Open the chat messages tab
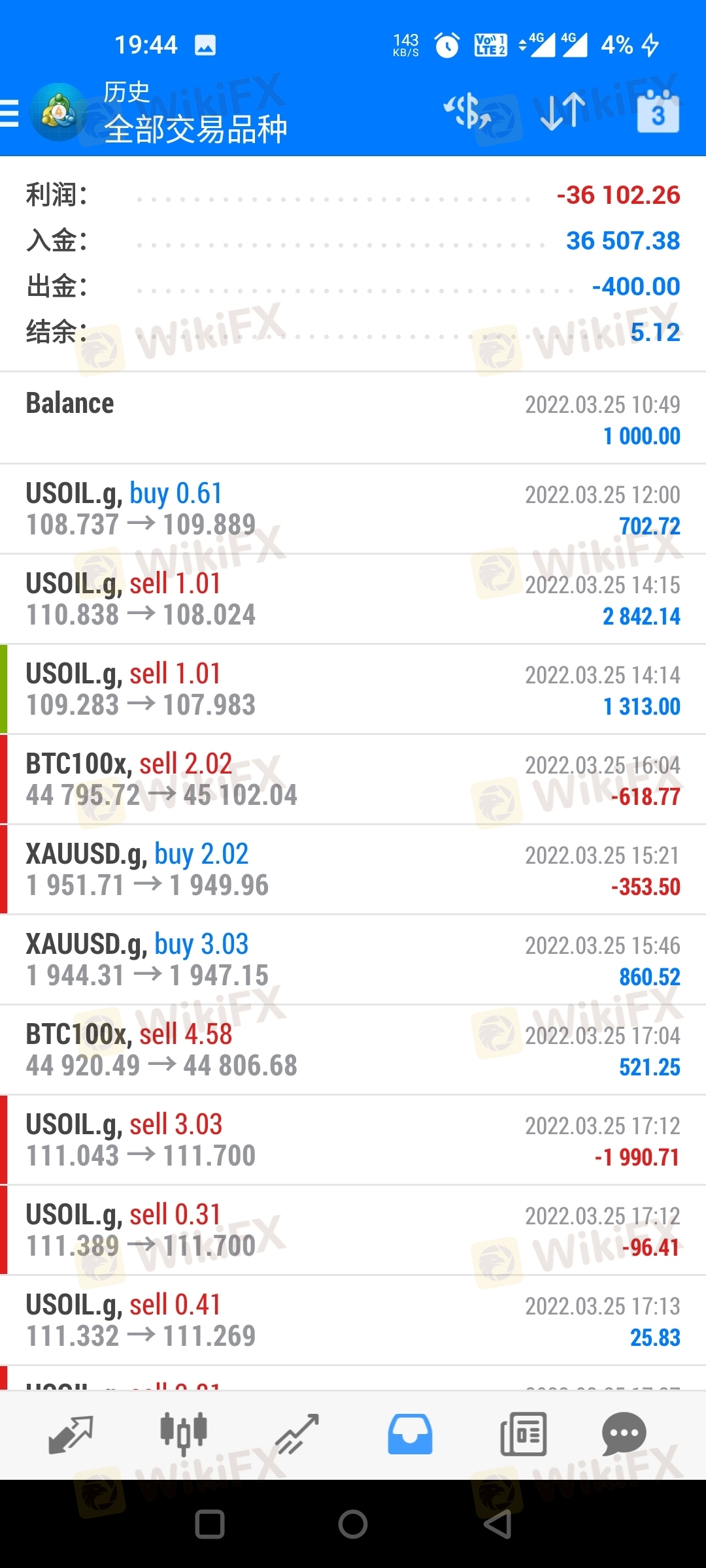The height and width of the screenshot is (1568, 706). coord(624,1434)
